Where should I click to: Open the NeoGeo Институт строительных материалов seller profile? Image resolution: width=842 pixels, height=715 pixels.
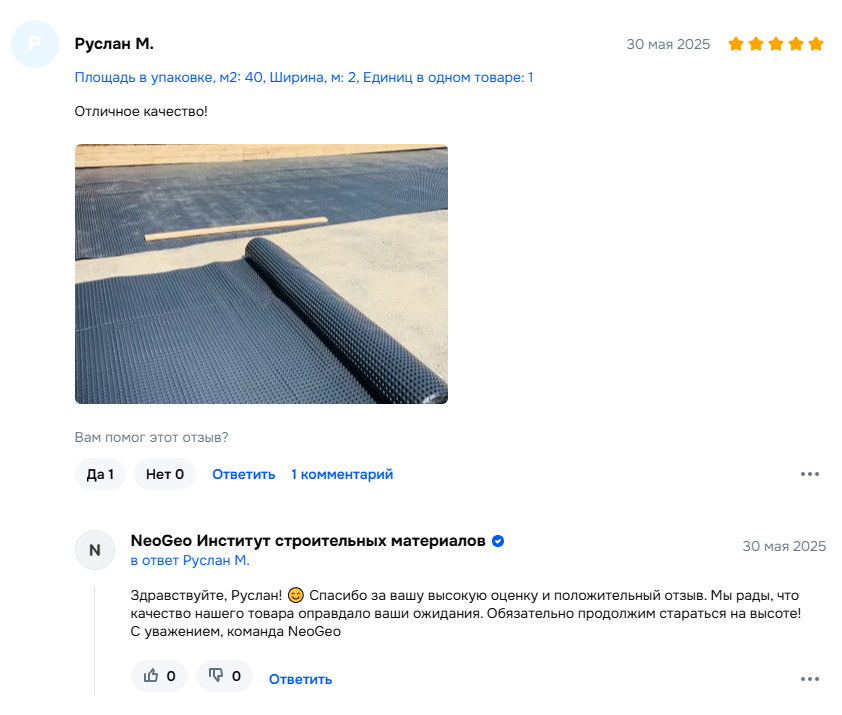pos(307,541)
